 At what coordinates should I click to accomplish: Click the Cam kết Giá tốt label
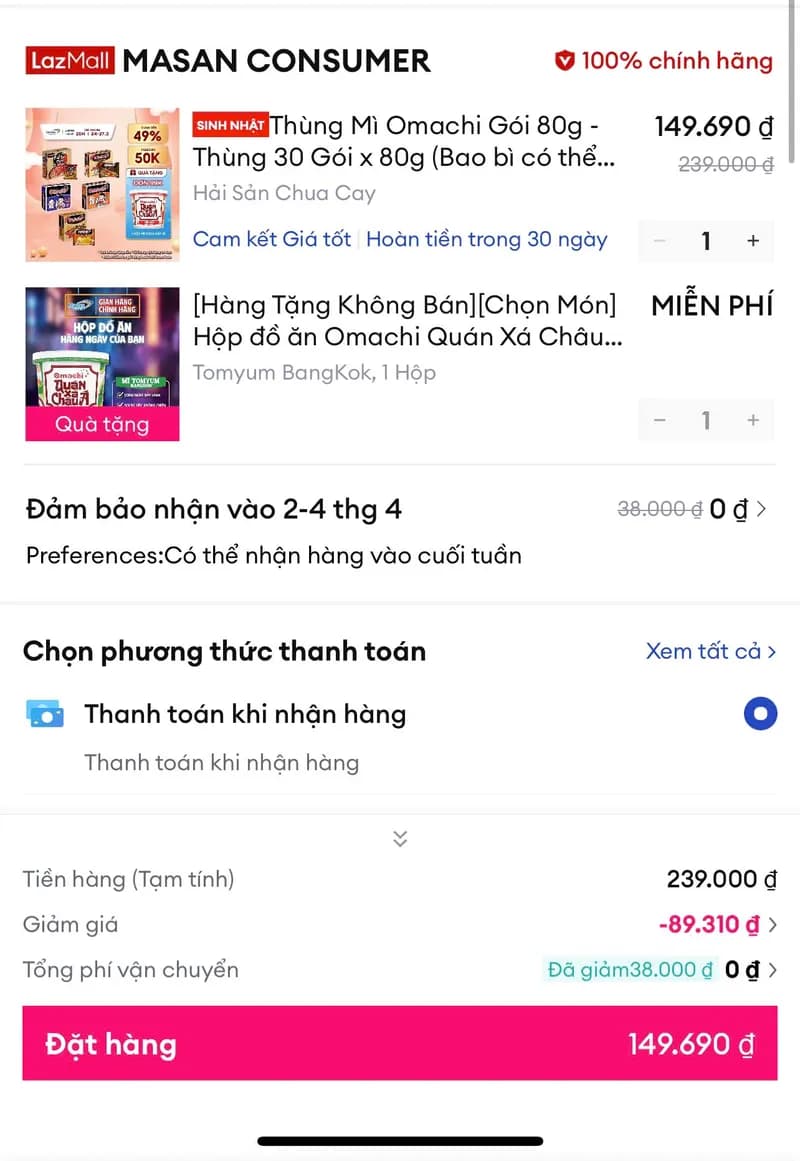(272, 240)
